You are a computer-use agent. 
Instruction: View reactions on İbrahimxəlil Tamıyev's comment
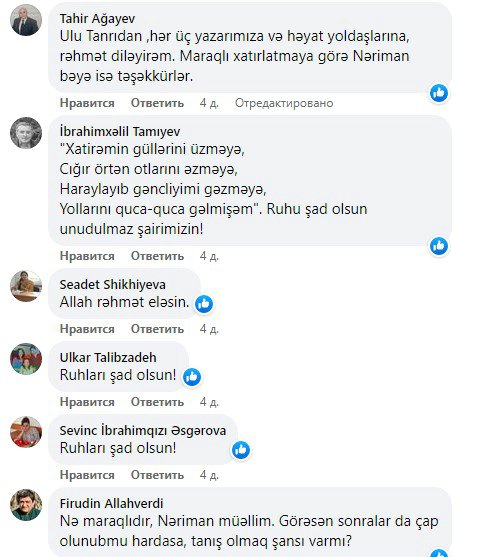(439, 246)
